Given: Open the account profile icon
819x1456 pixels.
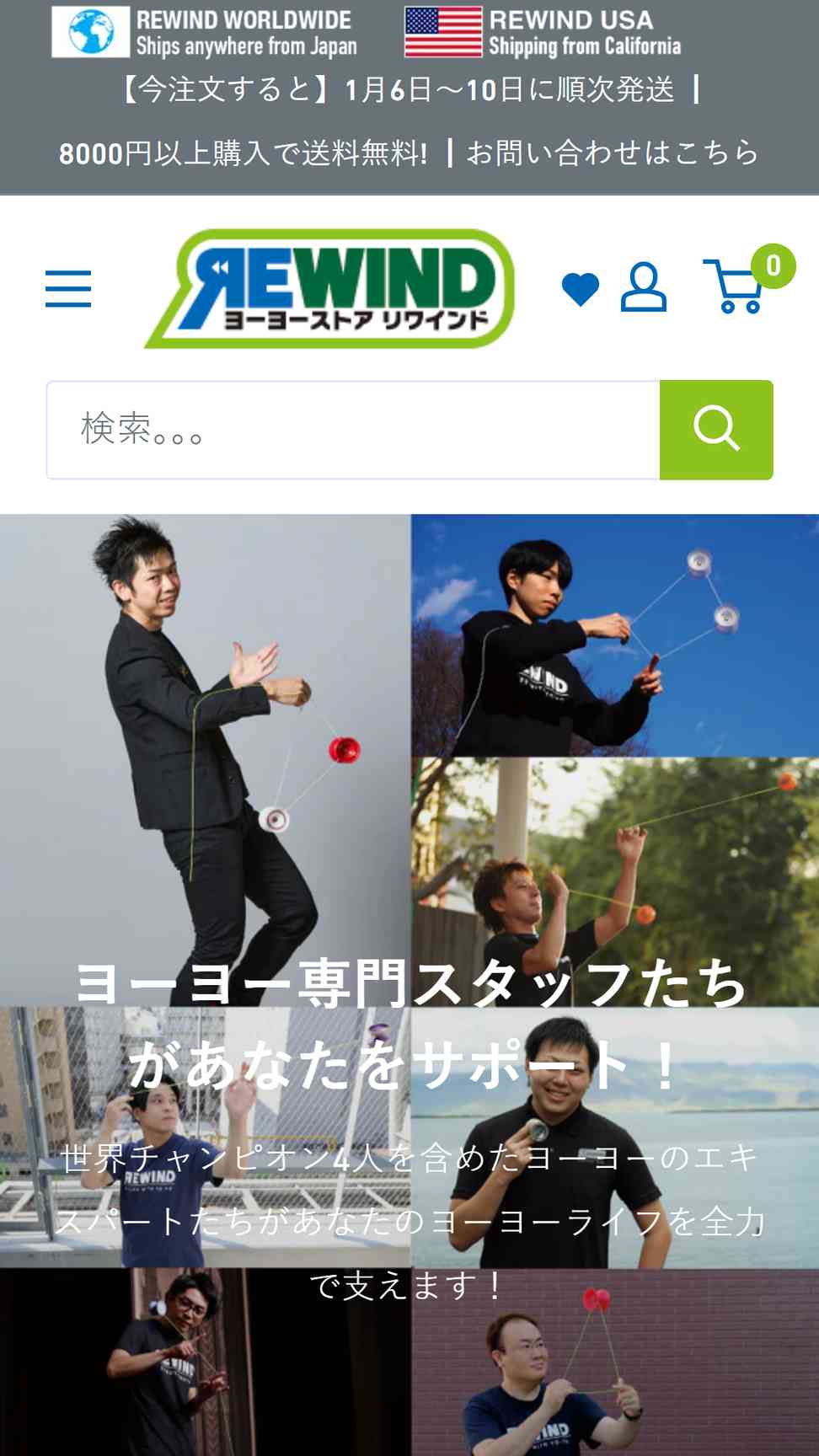Looking at the screenshot, I should click(x=644, y=288).
